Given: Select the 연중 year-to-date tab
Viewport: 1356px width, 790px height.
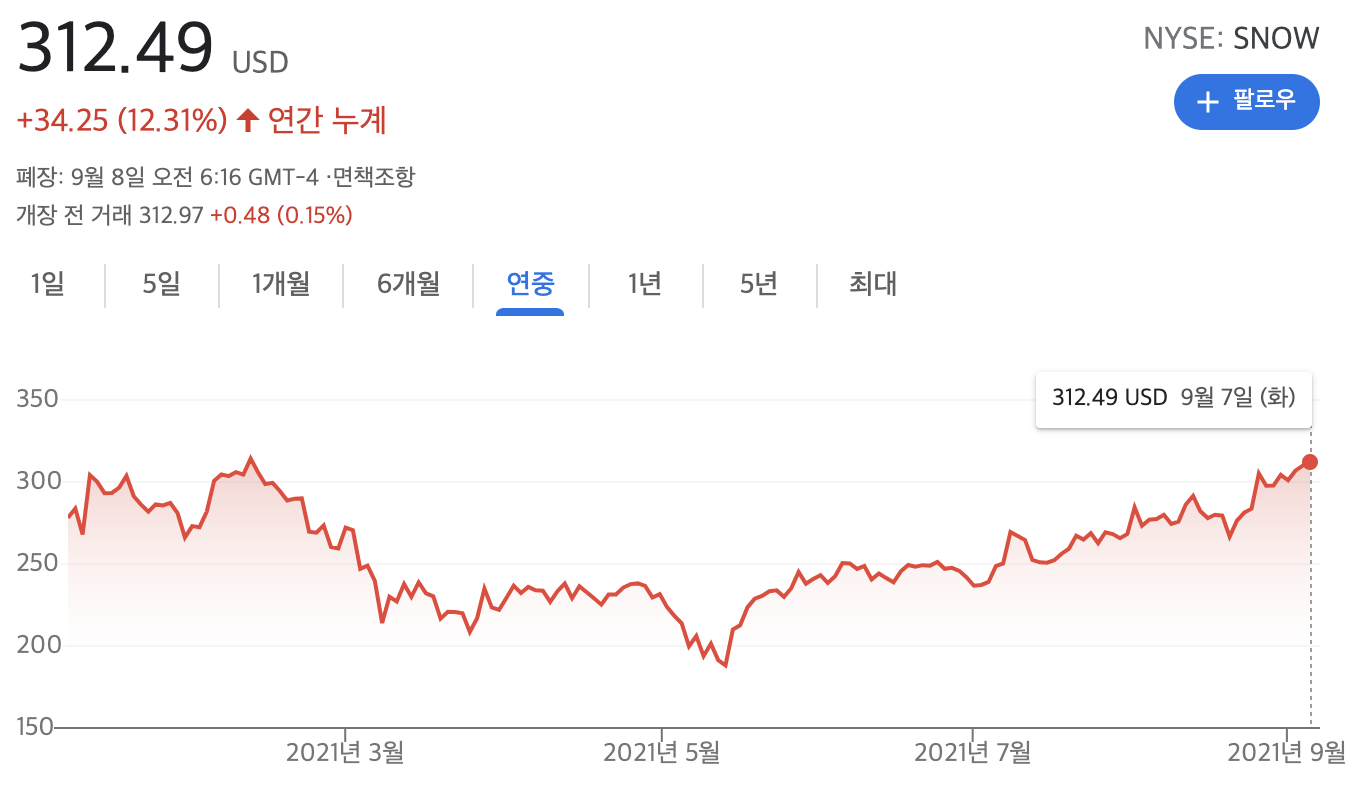Looking at the screenshot, I should click(x=530, y=284).
